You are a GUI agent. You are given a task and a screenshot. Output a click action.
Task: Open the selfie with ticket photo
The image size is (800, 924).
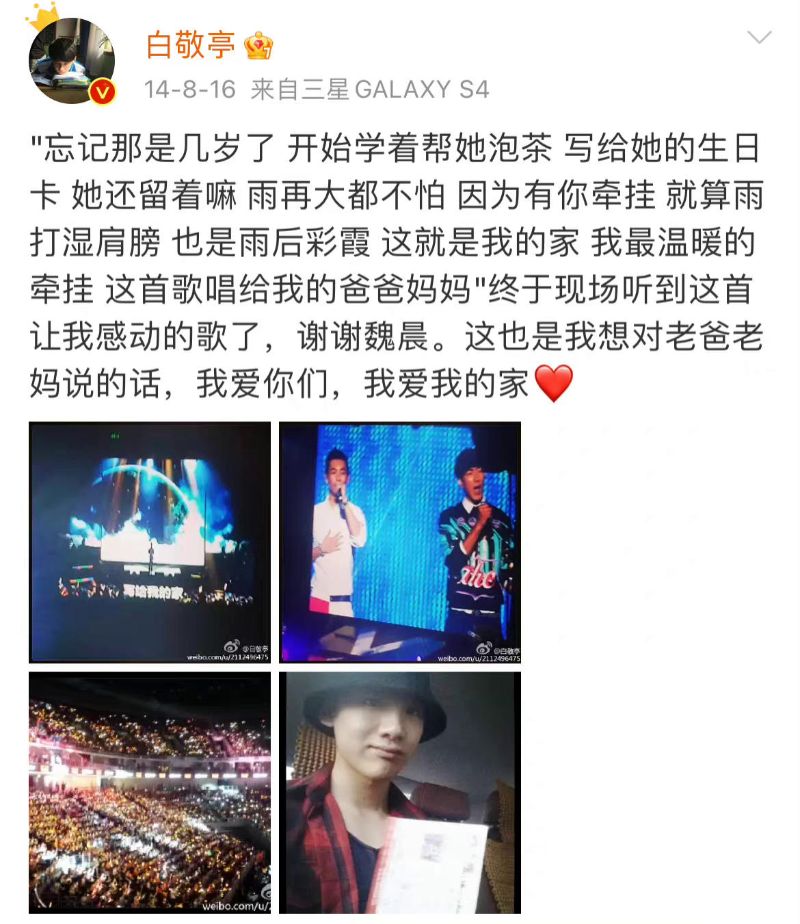(x=400, y=792)
